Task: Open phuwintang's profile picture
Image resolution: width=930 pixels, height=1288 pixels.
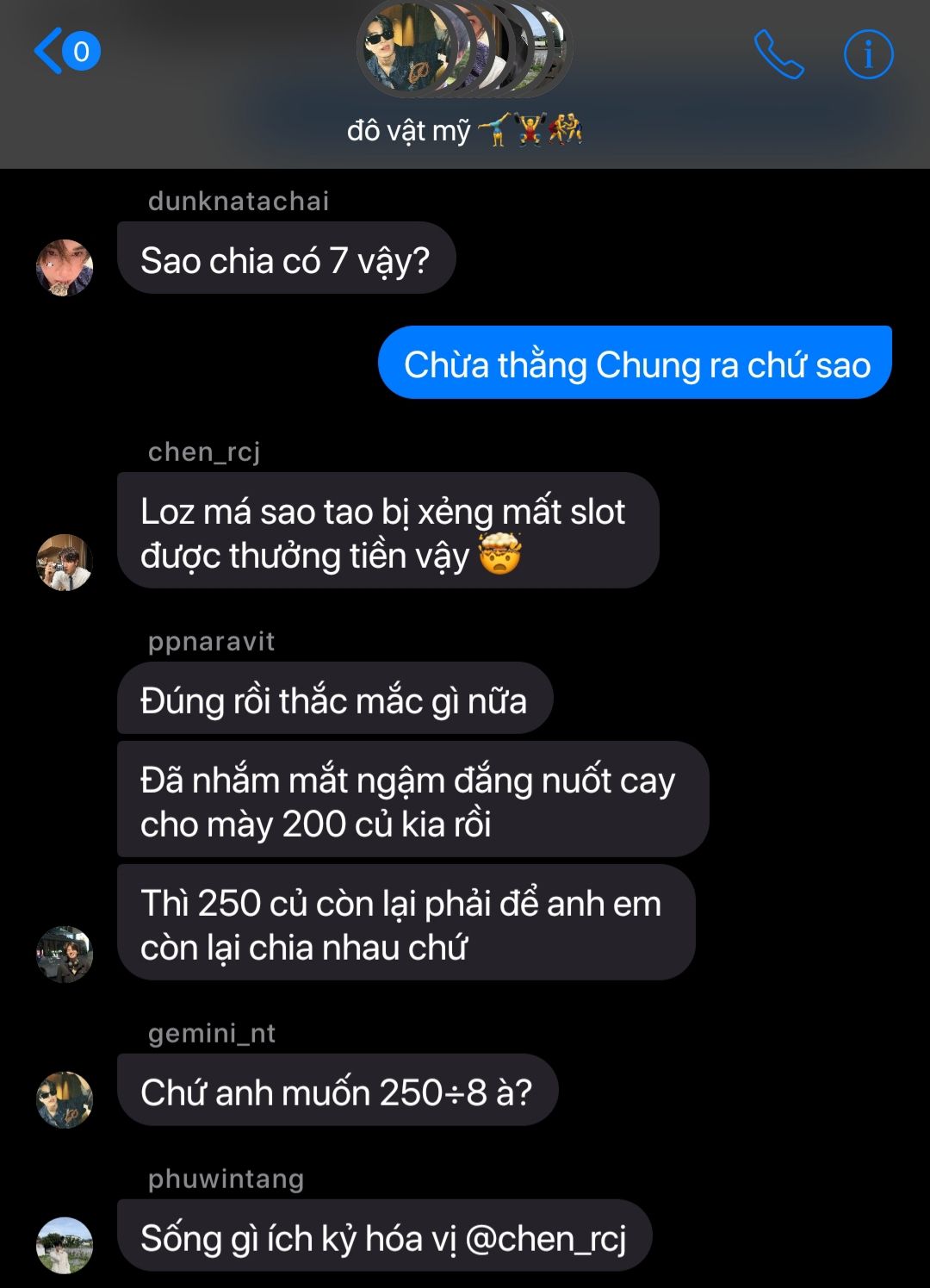Action: 65,1245
